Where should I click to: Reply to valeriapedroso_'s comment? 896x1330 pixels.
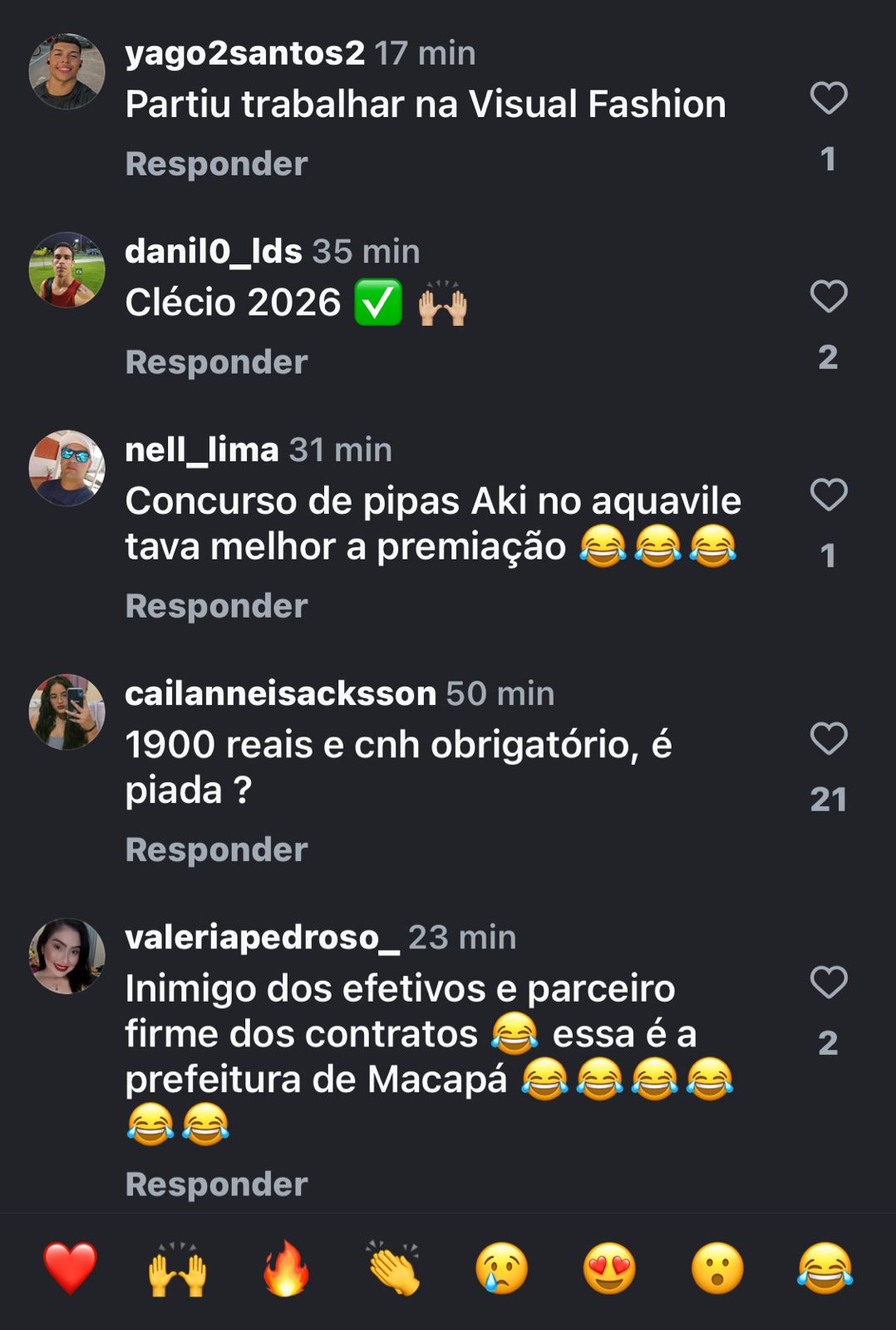click(216, 1185)
